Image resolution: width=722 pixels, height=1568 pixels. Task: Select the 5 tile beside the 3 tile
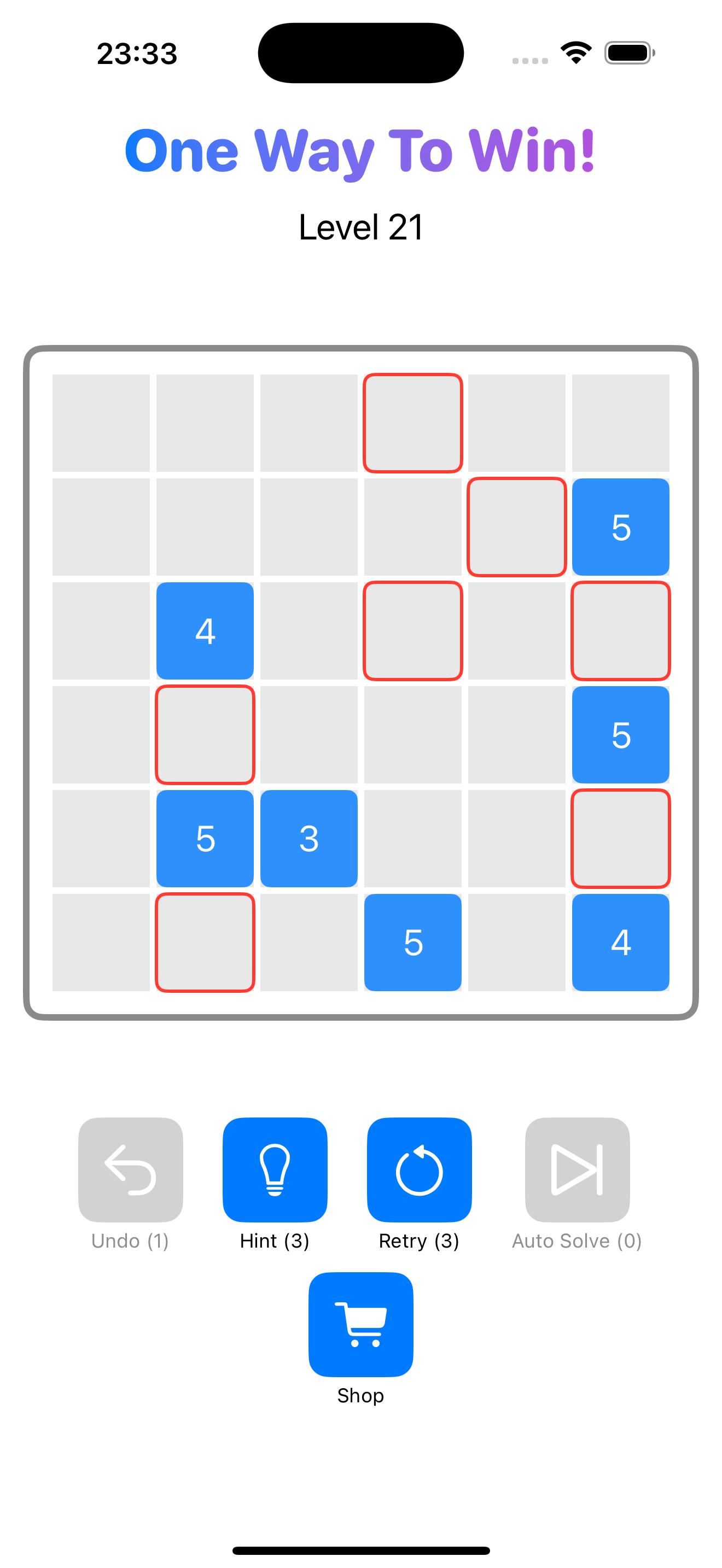click(205, 838)
